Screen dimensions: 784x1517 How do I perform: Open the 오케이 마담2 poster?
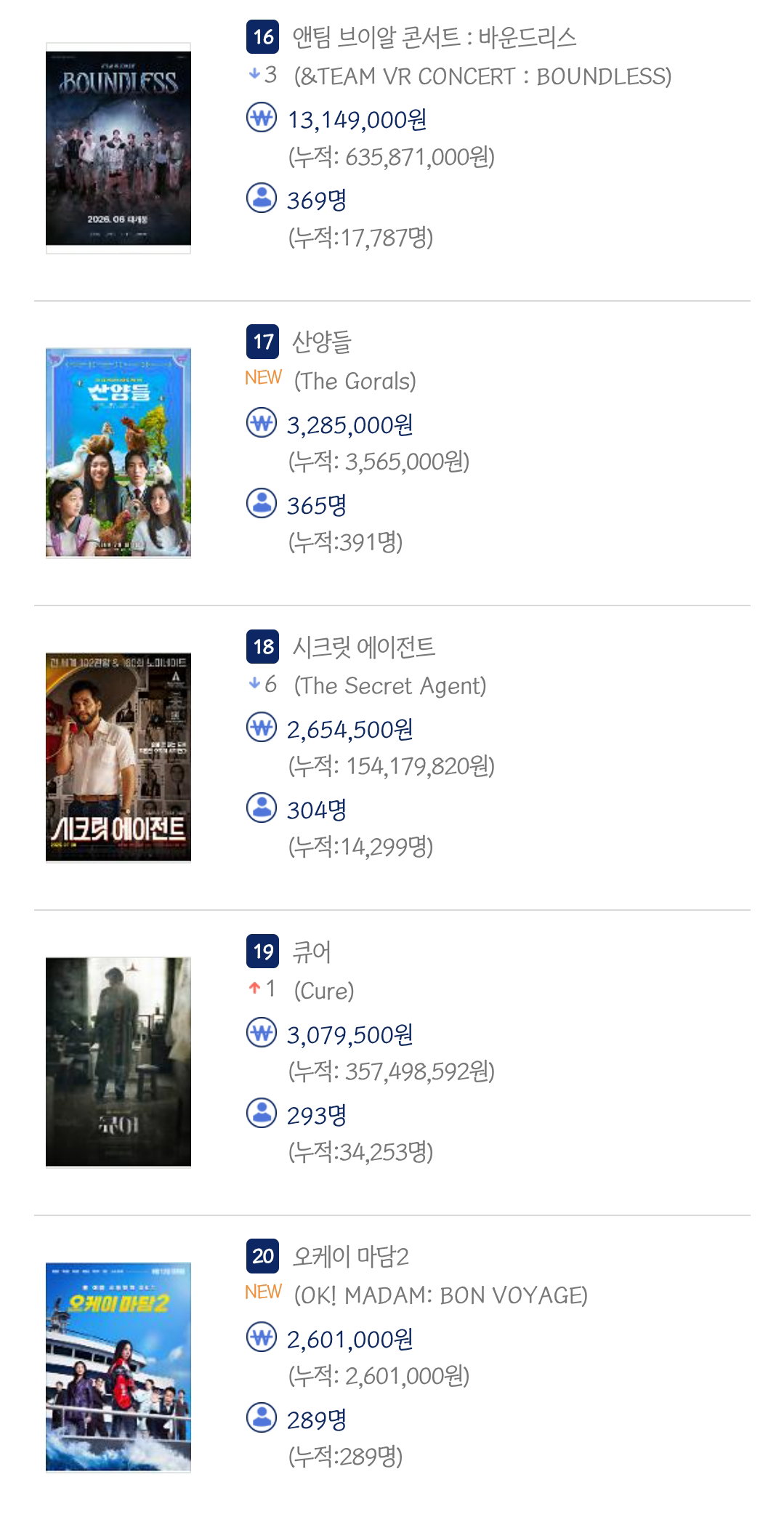point(118,1367)
